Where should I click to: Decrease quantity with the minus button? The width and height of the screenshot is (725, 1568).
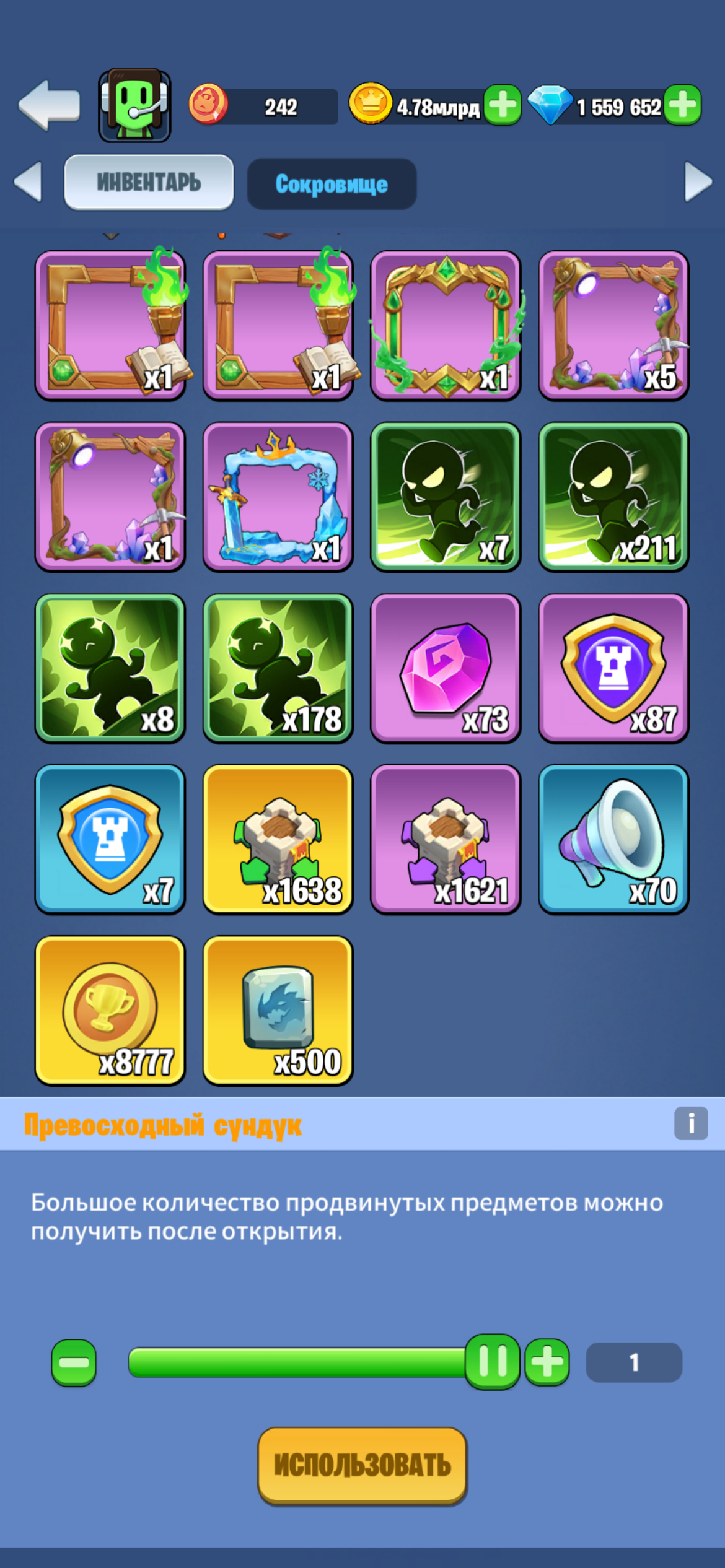point(74,1362)
